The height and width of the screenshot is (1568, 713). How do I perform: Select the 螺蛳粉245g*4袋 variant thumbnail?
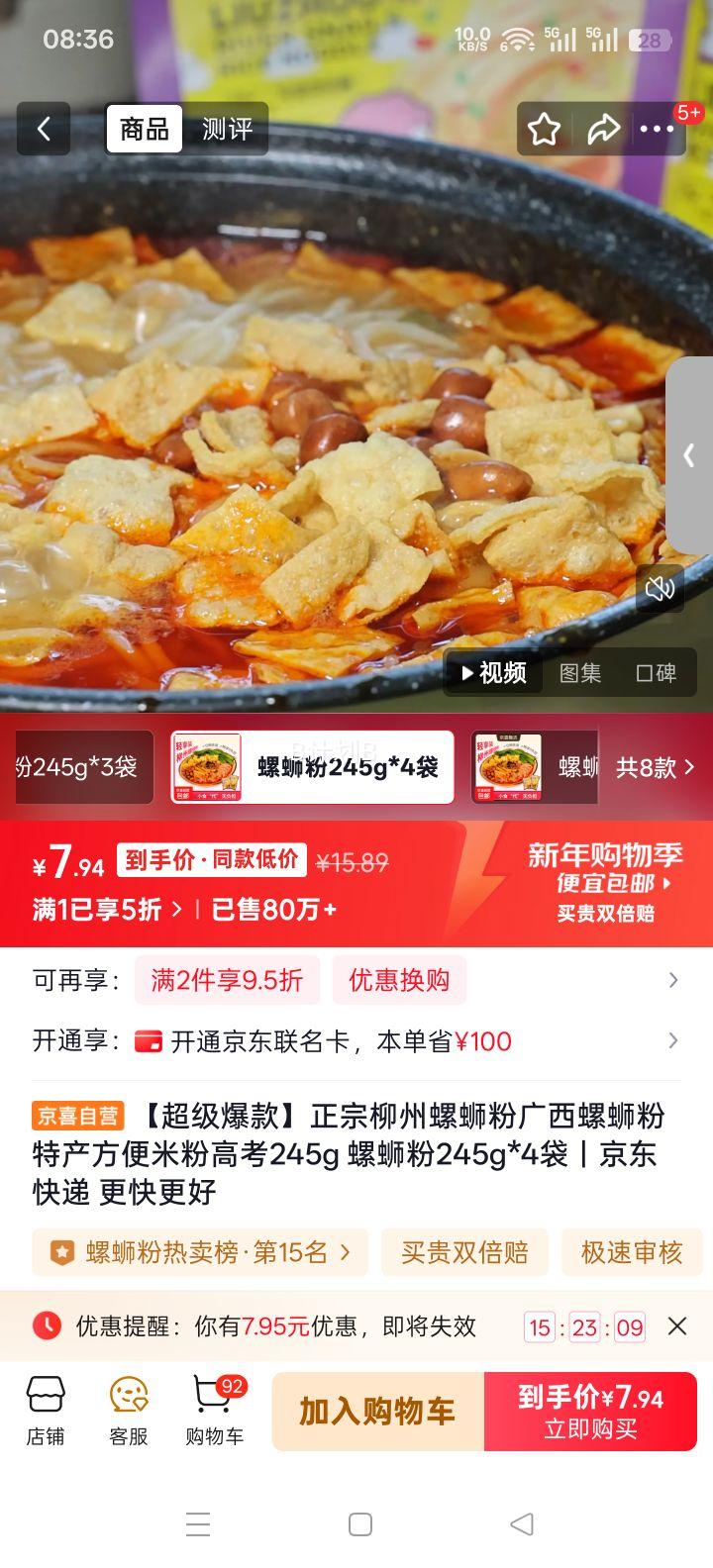312,768
